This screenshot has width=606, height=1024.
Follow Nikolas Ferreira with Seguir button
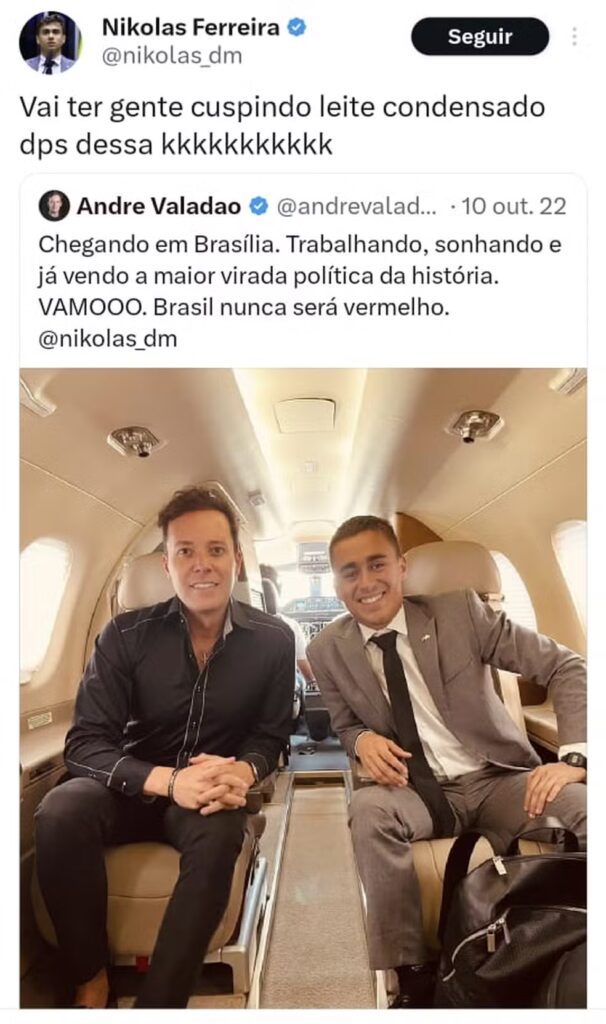pos(479,37)
